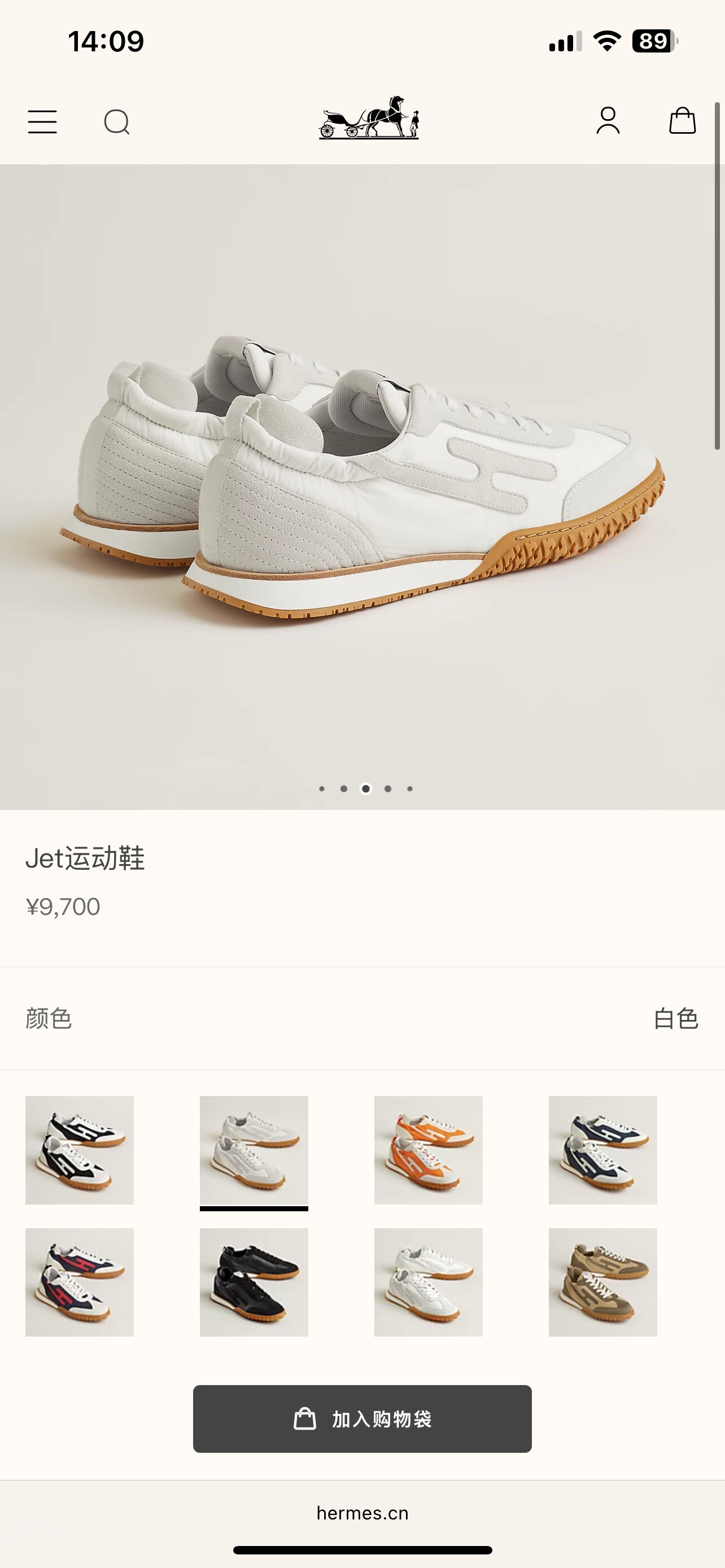Open the shopping bag icon
725x1568 pixels.
coord(683,121)
